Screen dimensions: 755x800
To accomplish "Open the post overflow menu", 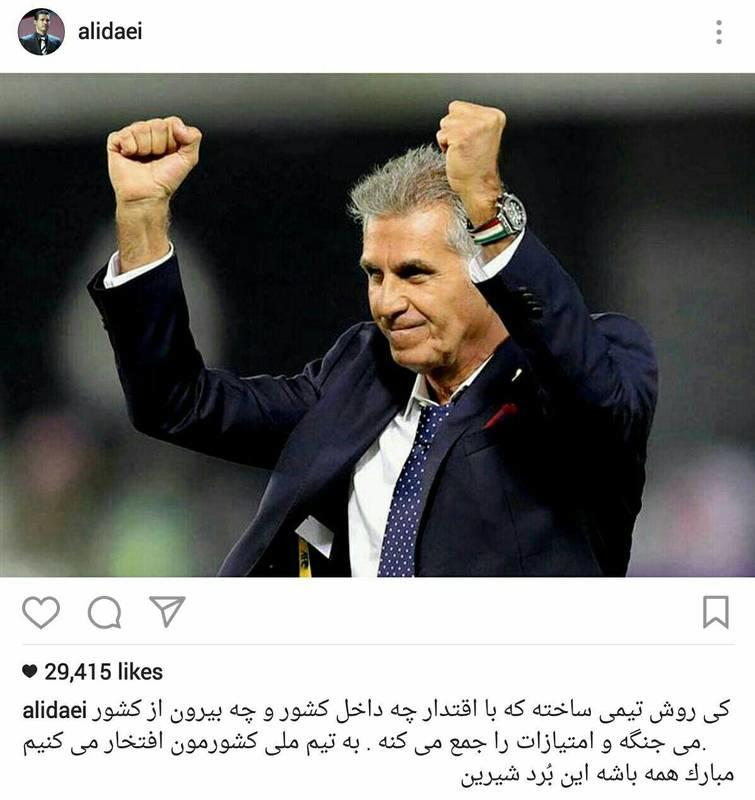I will (718, 32).
